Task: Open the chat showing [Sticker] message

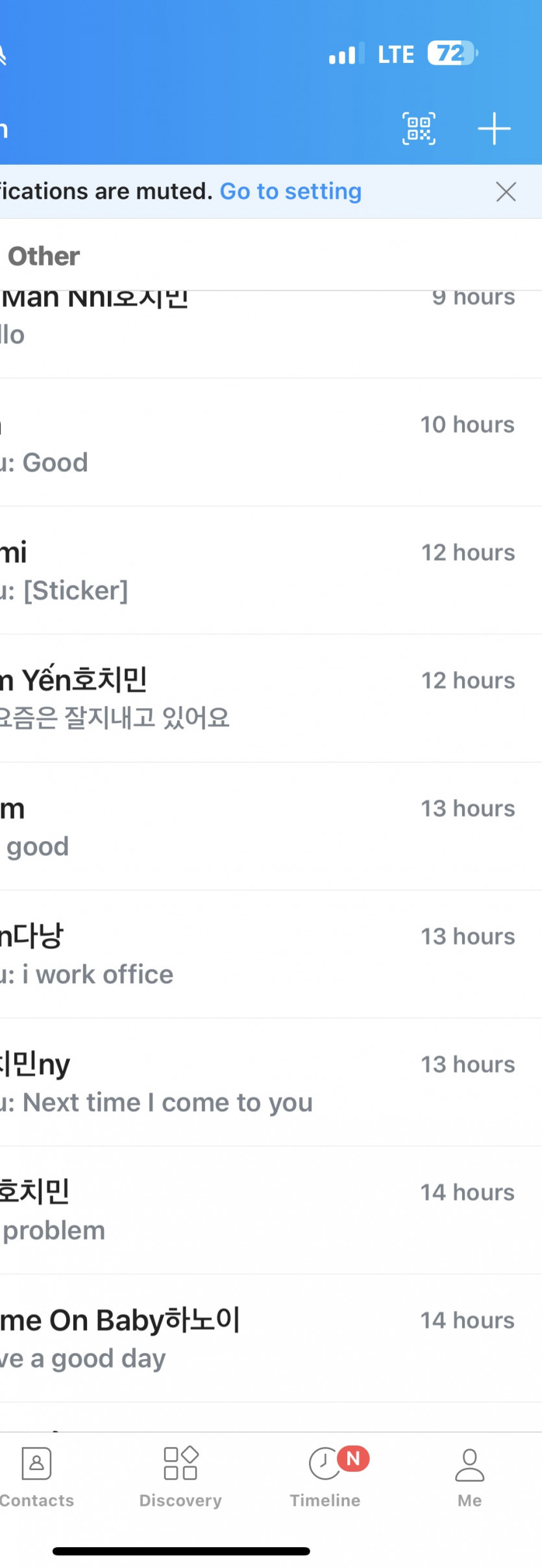Action: click(260, 570)
